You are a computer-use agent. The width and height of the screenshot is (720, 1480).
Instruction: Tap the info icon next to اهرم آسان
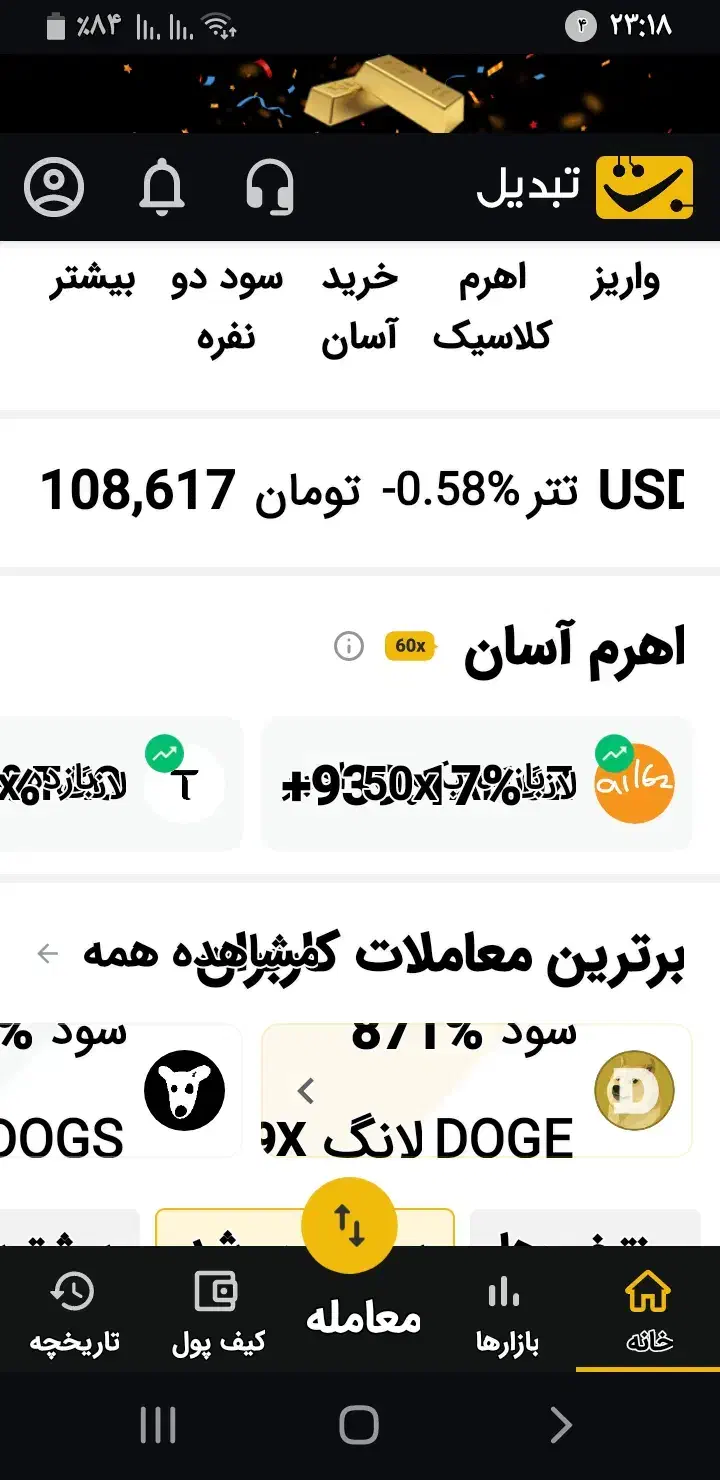click(x=348, y=647)
